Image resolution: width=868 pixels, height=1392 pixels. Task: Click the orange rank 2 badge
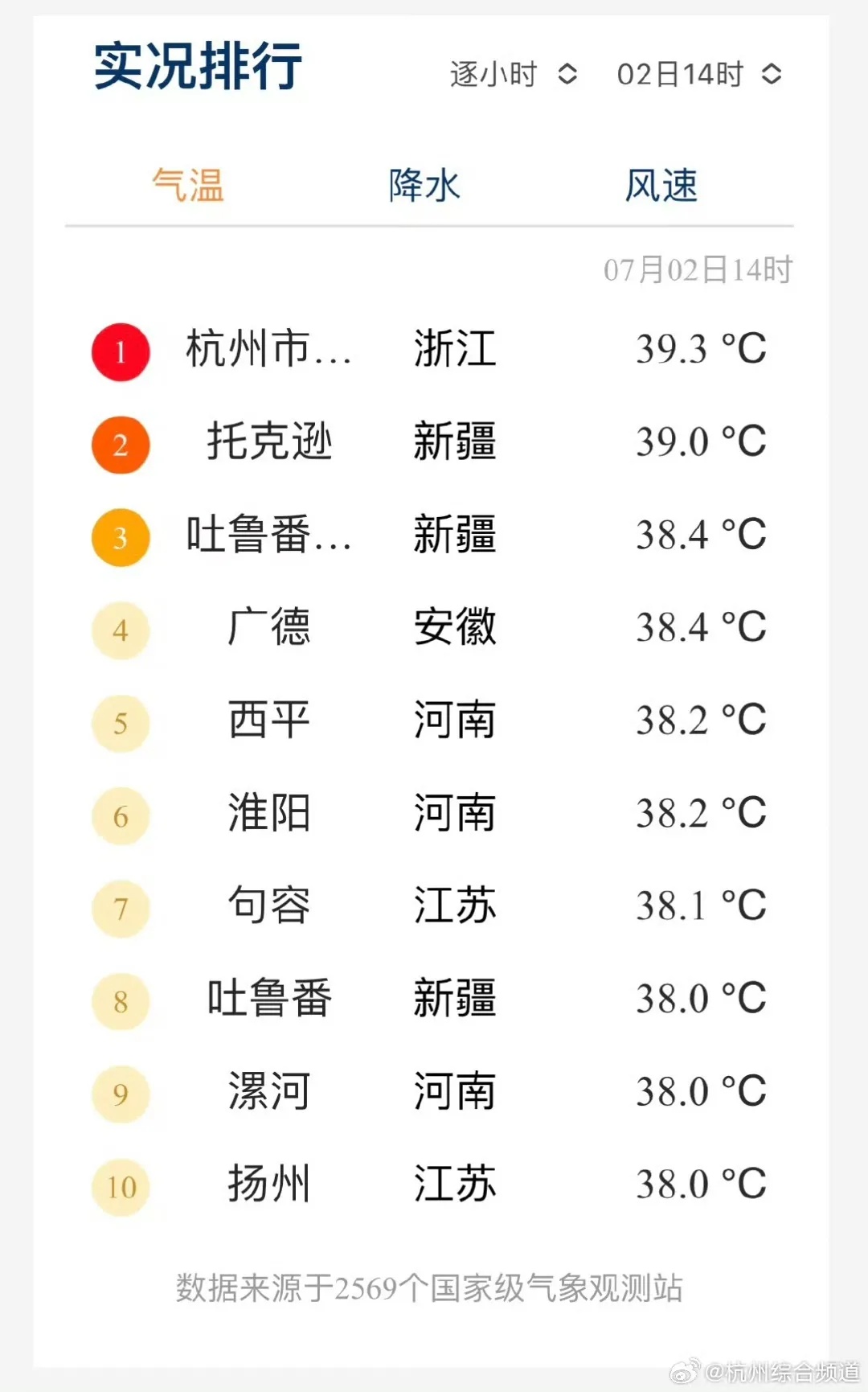(x=119, y=444)
